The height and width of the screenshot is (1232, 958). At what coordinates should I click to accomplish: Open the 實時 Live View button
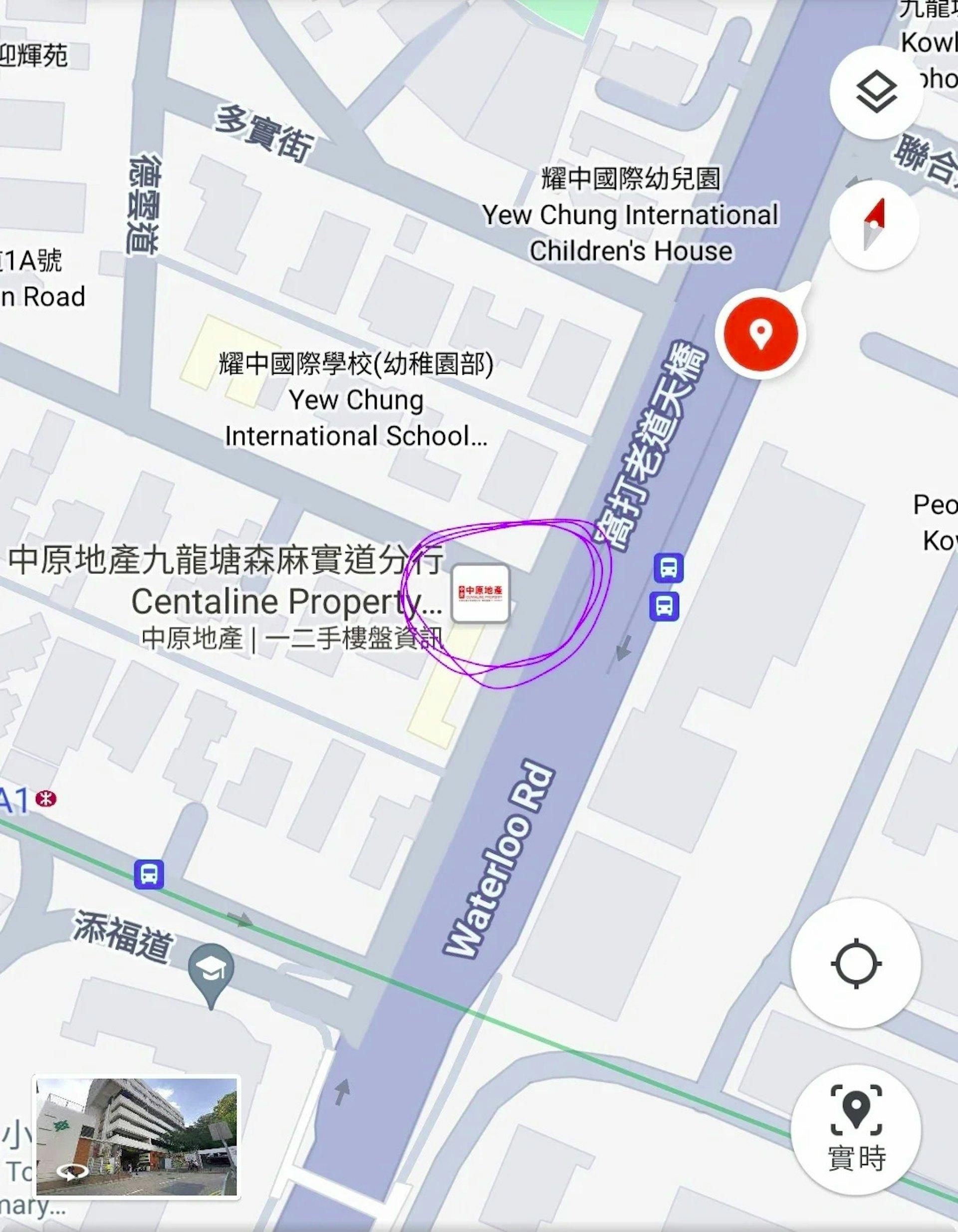pyautogui.click(x=856, y=1128)
